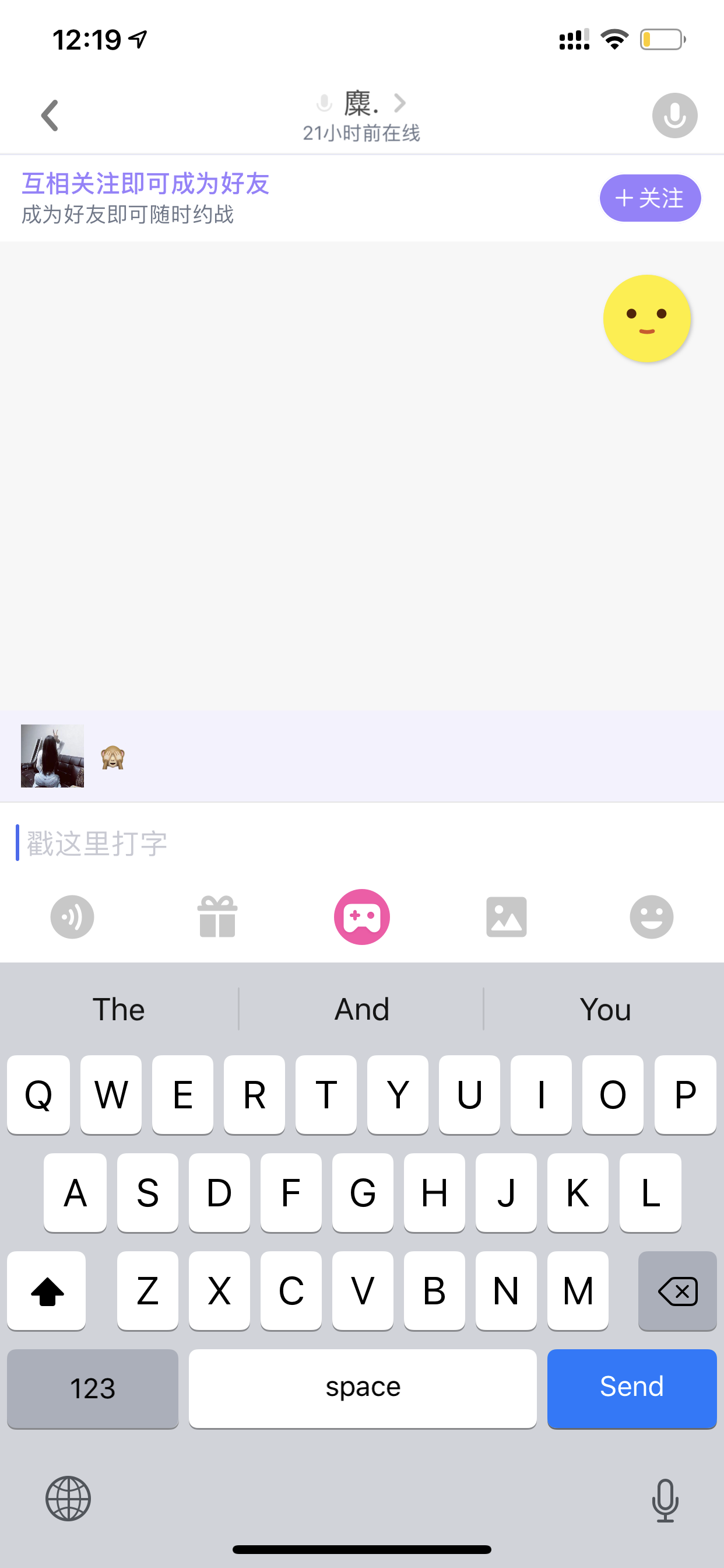This screenshot has width=724, height=1568.
Task: Open the gift icon
Action: tap(217, 916)
